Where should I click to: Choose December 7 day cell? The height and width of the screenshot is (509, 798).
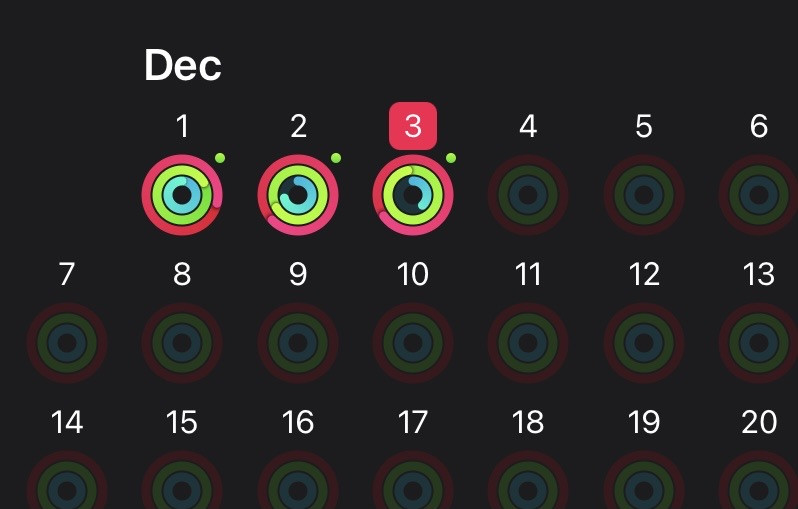coord(67,343)
